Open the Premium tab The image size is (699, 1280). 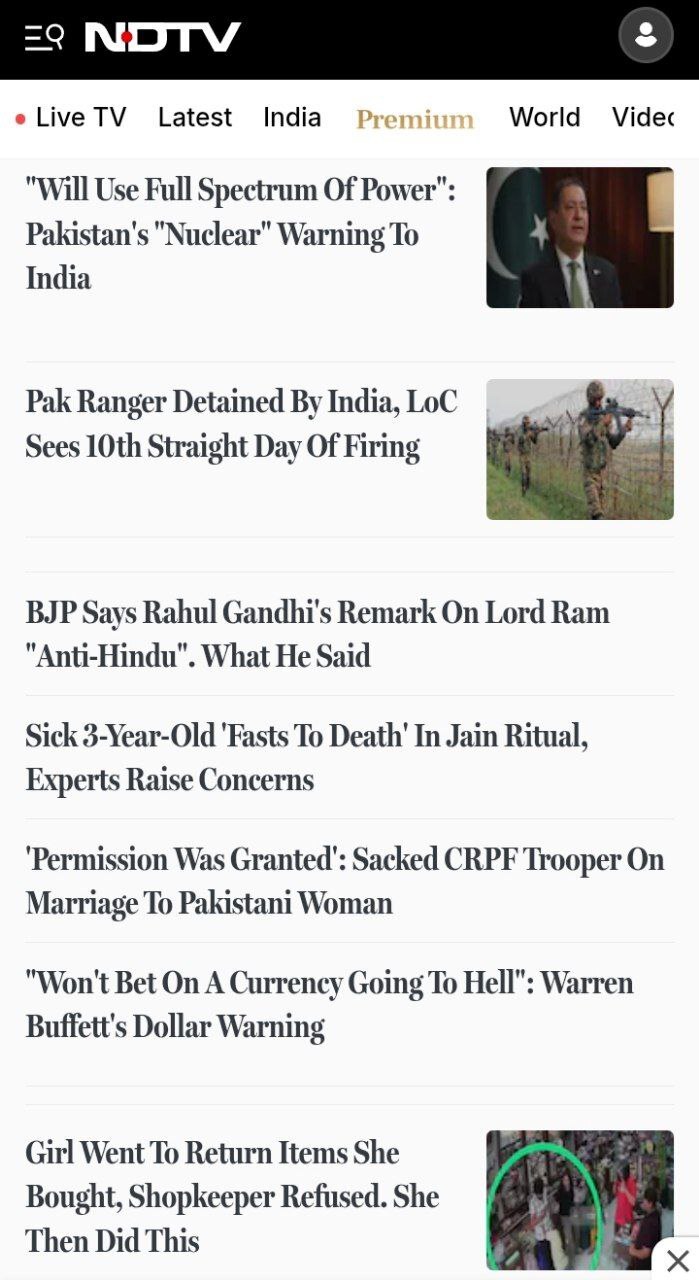[x=415, y=119]
